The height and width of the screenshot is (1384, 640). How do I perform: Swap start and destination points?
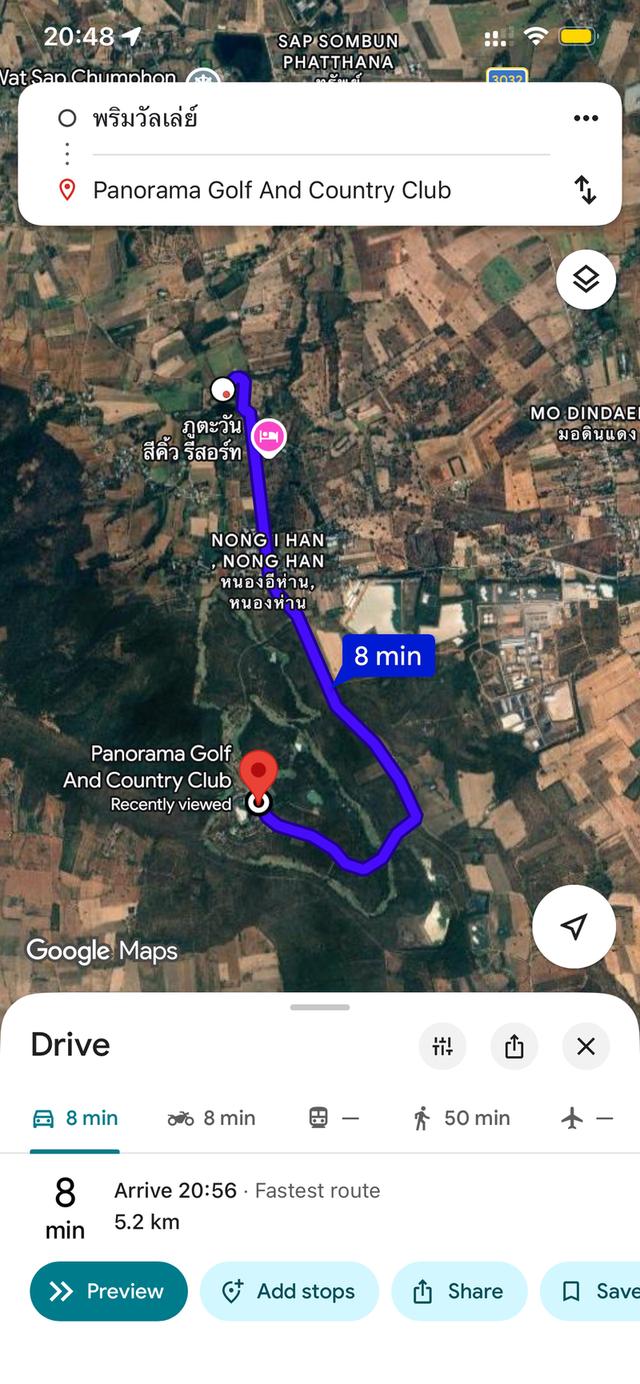click(585, 190)
